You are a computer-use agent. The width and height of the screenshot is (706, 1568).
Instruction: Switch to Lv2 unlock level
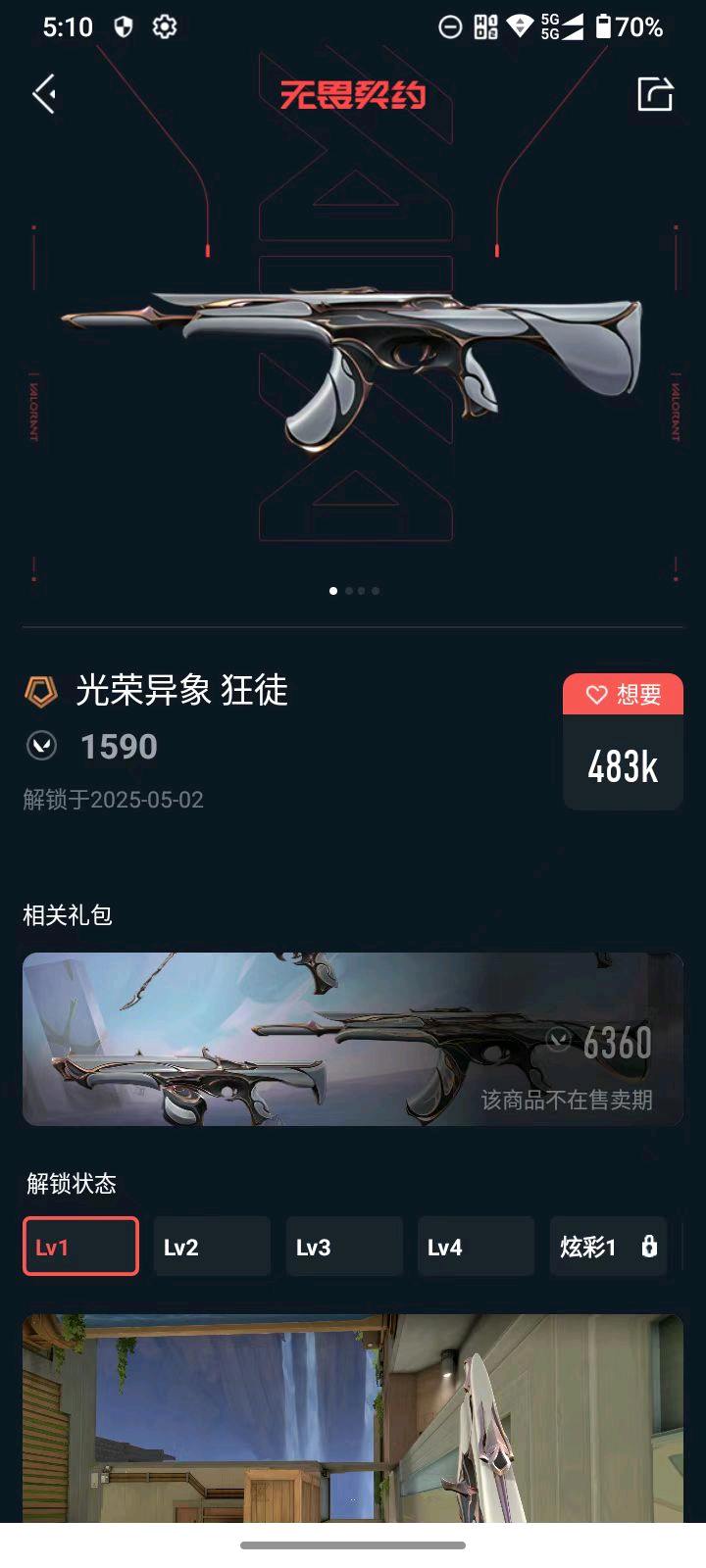(x=212, y=1247)
